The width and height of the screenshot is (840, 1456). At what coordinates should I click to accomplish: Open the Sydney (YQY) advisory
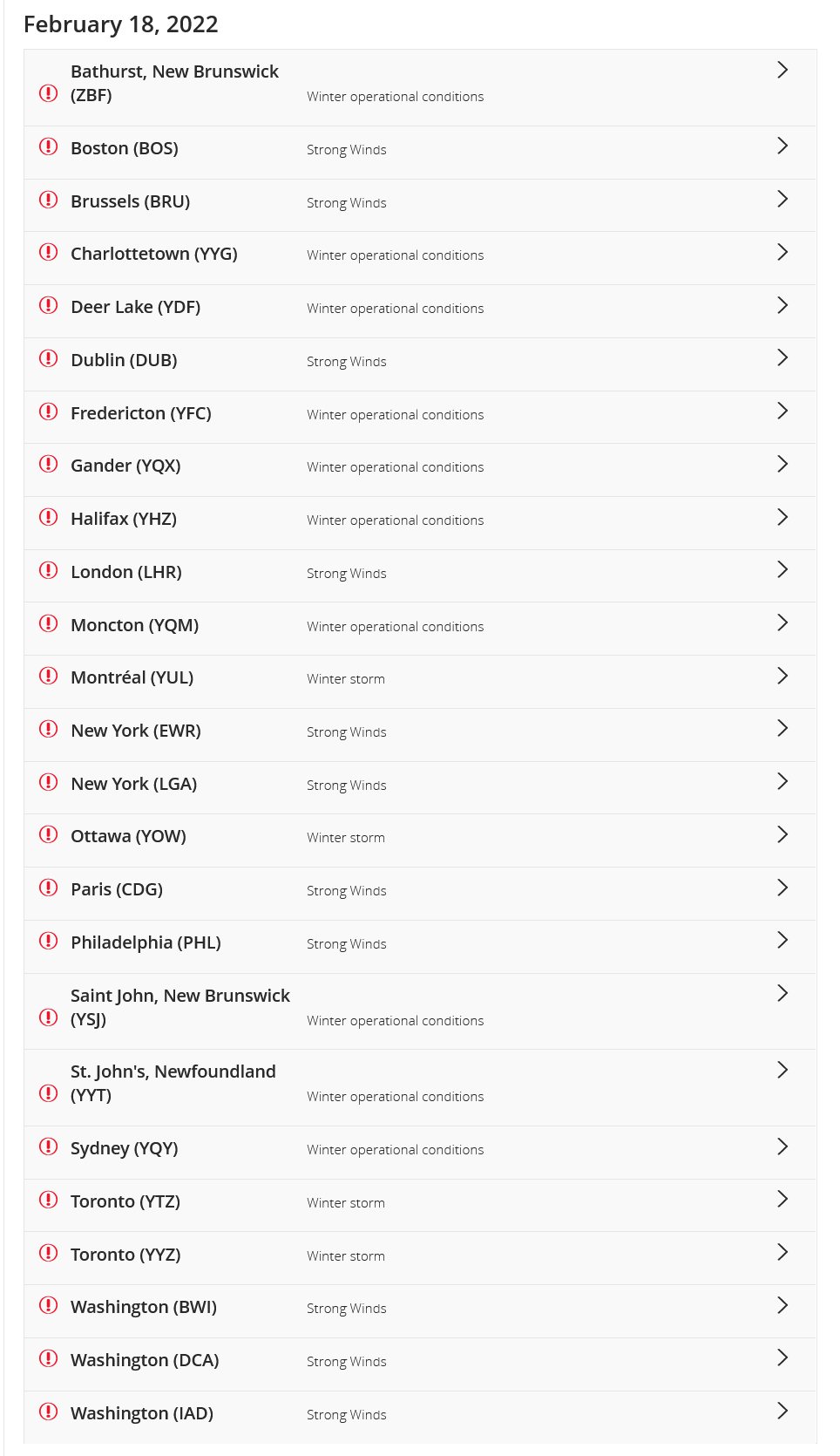pos(420,1153)
